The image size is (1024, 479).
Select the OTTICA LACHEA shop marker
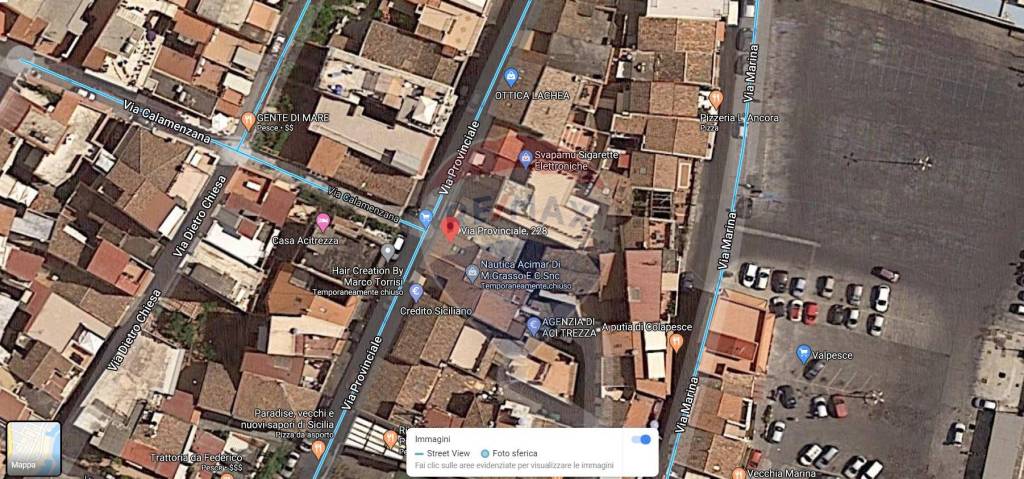tap(511, 76)
